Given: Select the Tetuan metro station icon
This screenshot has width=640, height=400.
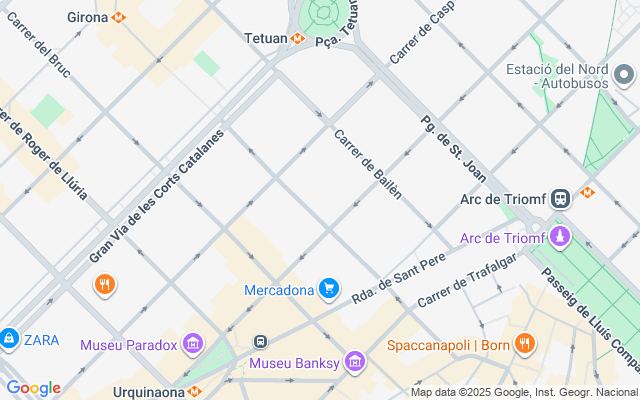Looking at the screenshot, I should click(x=297, y=38).
